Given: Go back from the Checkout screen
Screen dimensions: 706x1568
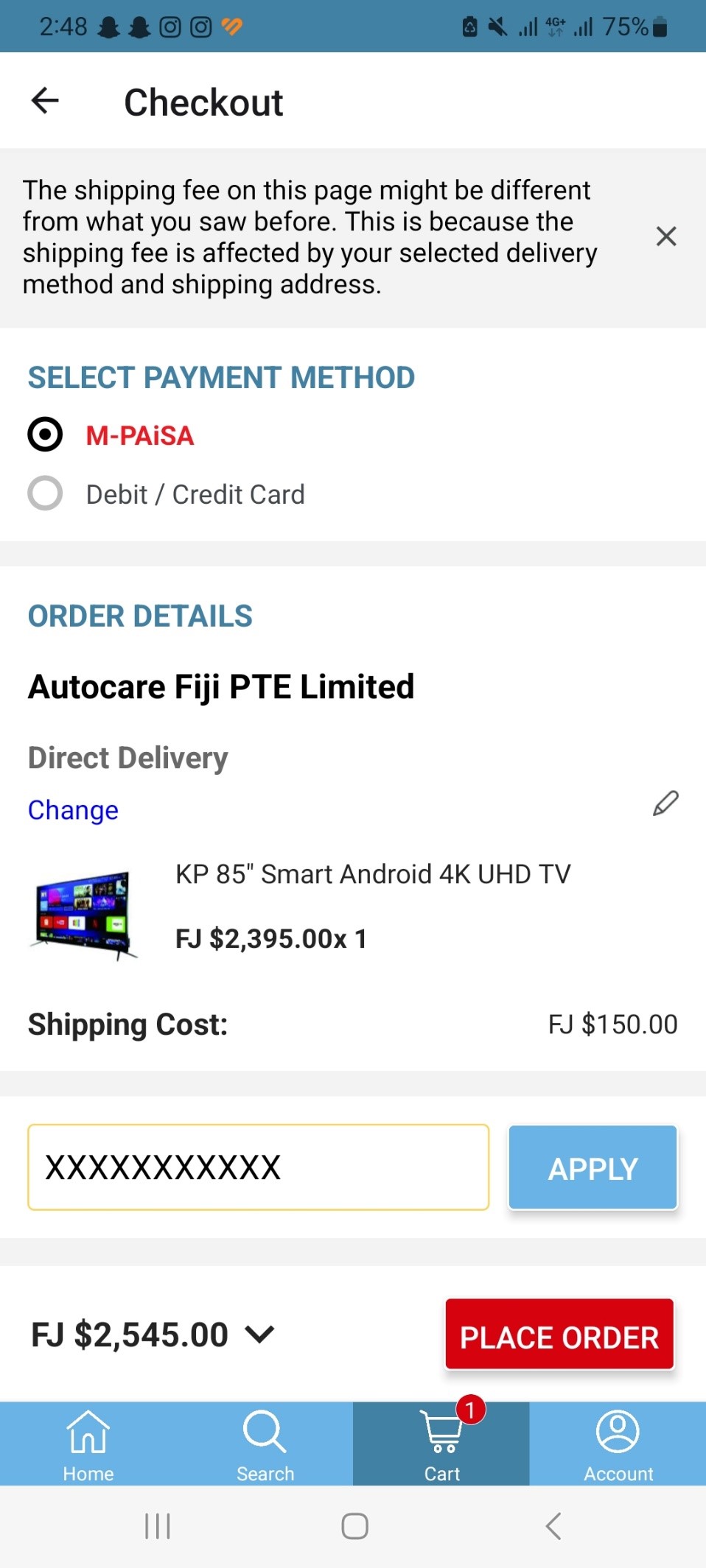Looking at the screenshot, I should (x=45, y=101).
